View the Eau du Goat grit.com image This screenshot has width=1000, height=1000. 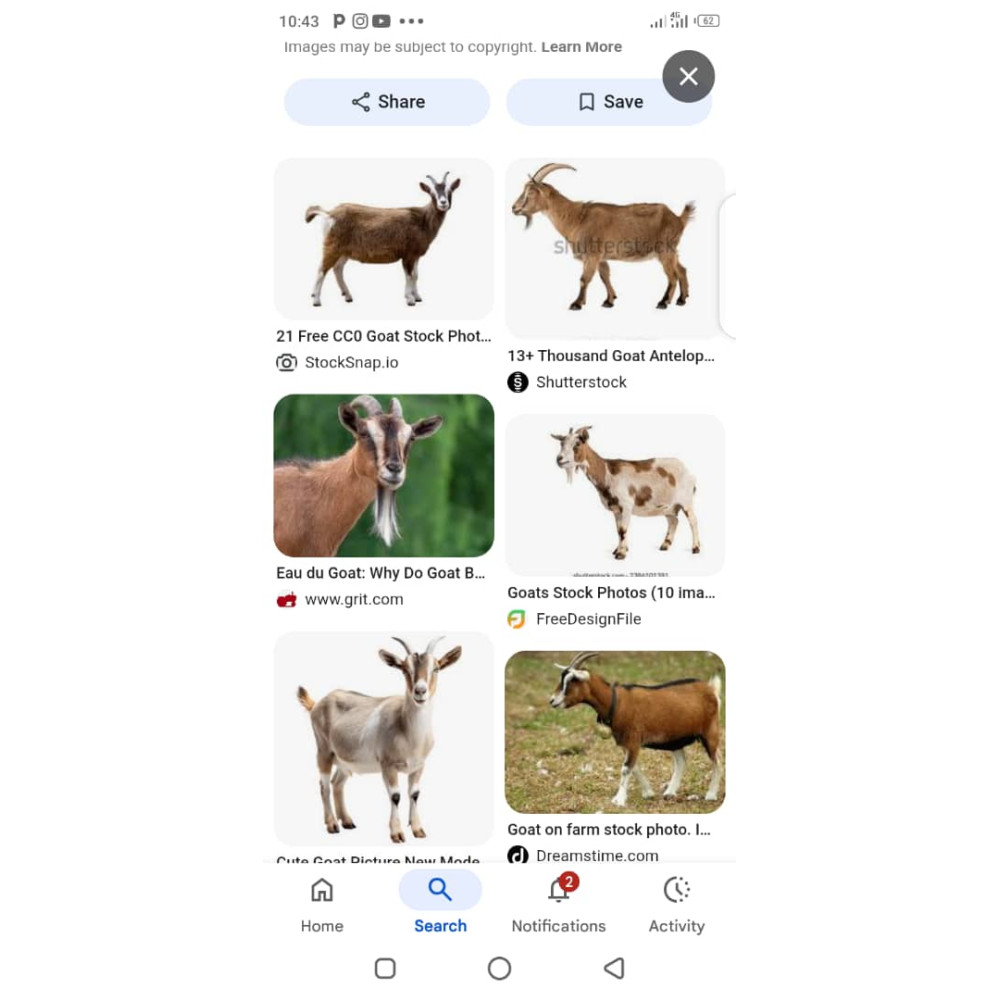coord(384,476)
